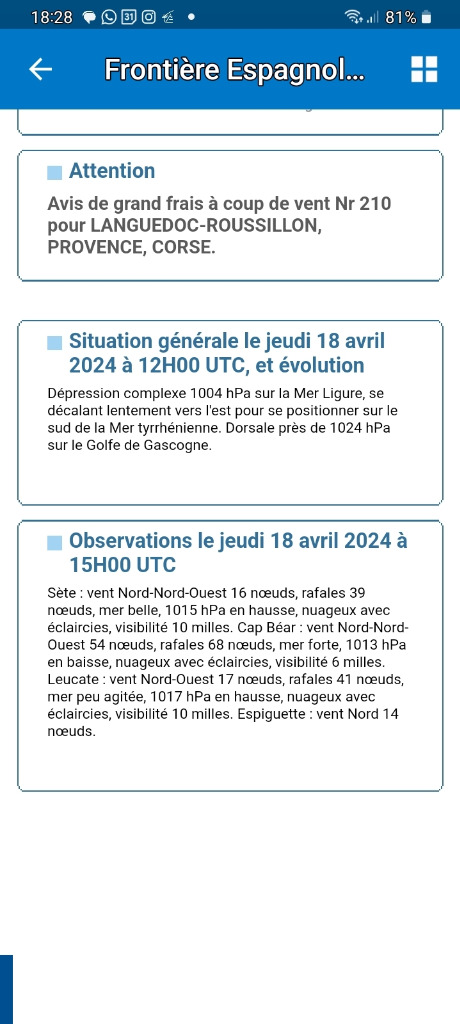This screenshot has height=1024, width=460.
Task: Open the grid menu icon
Action: (424, 69)
